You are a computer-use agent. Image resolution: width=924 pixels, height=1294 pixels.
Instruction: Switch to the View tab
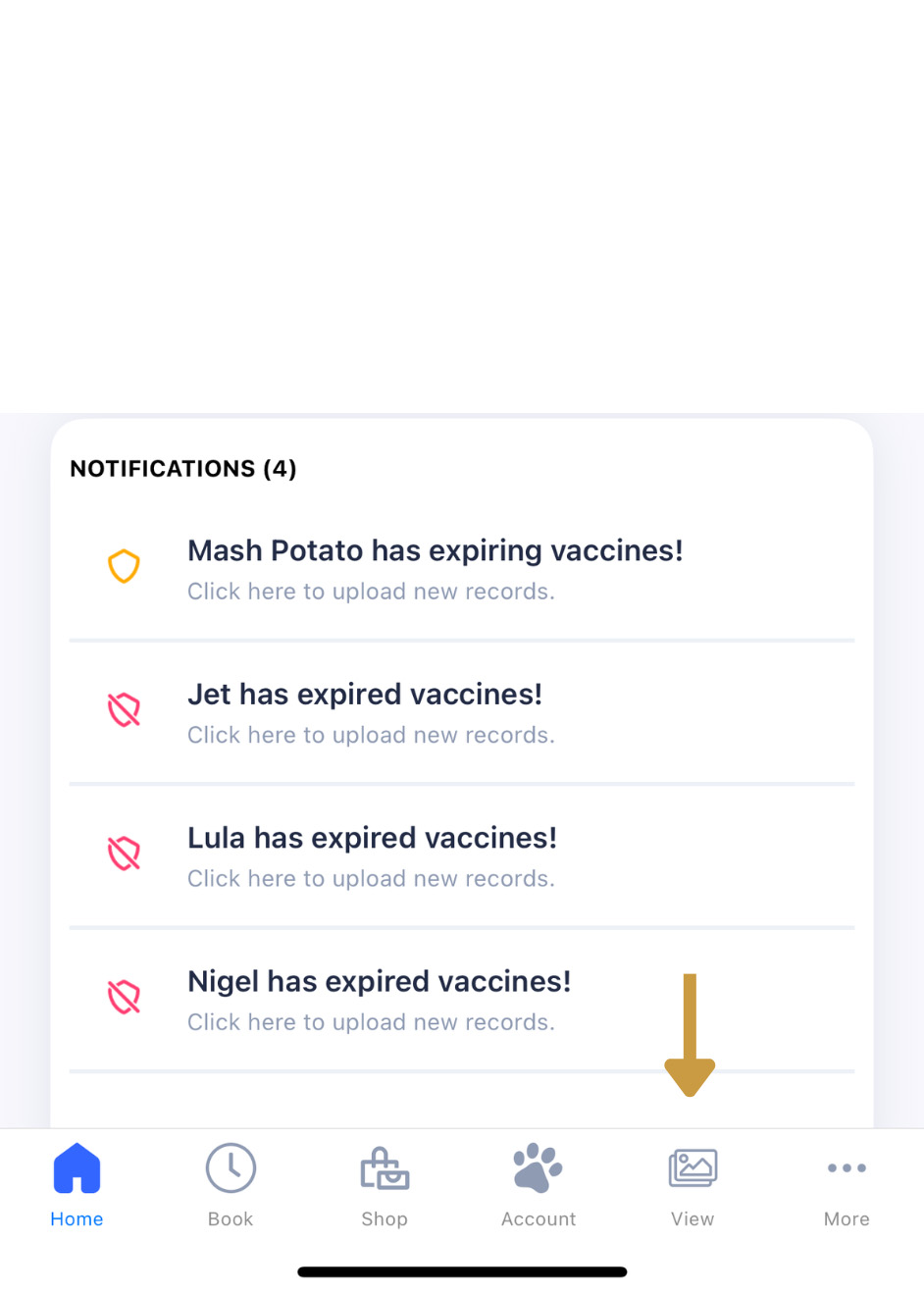[693, 1184]
